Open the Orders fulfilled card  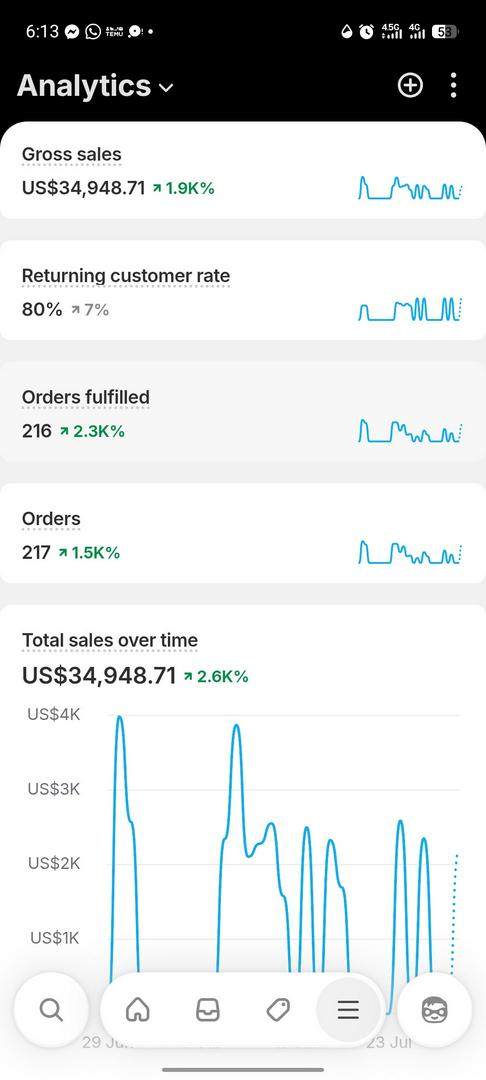tap(243, 412)
